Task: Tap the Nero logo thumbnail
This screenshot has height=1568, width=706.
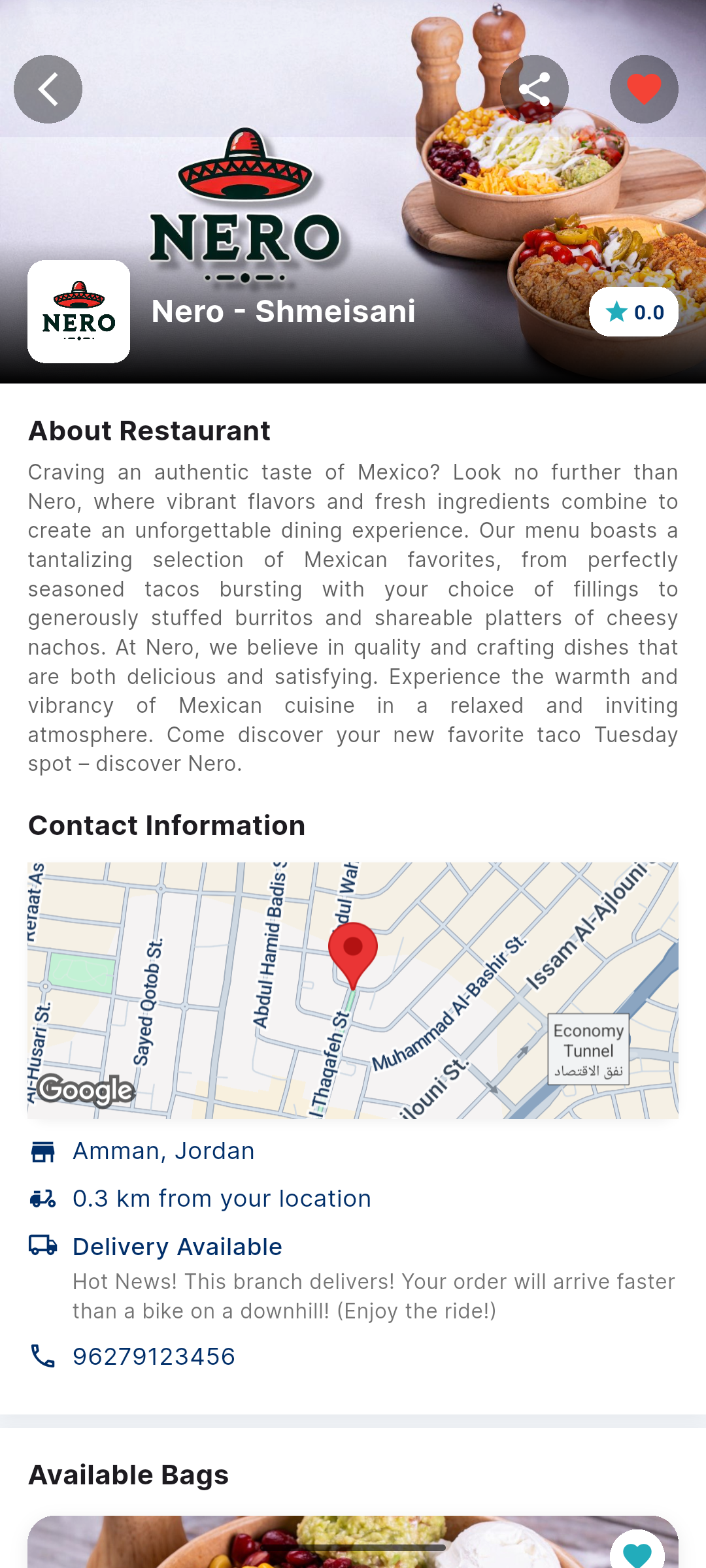Action: [x=78, y=312]
